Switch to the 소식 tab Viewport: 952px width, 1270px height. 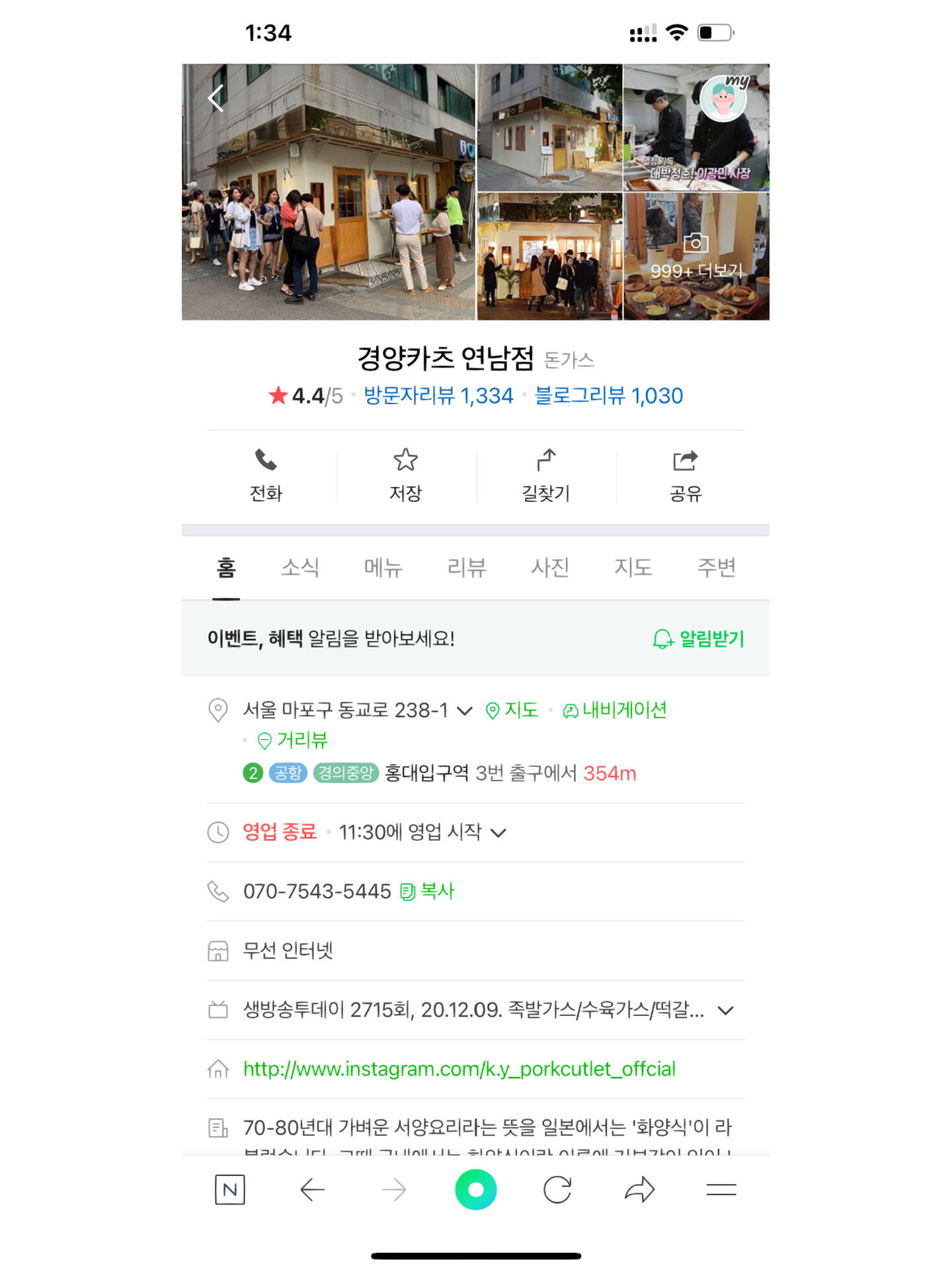point(300,568)
